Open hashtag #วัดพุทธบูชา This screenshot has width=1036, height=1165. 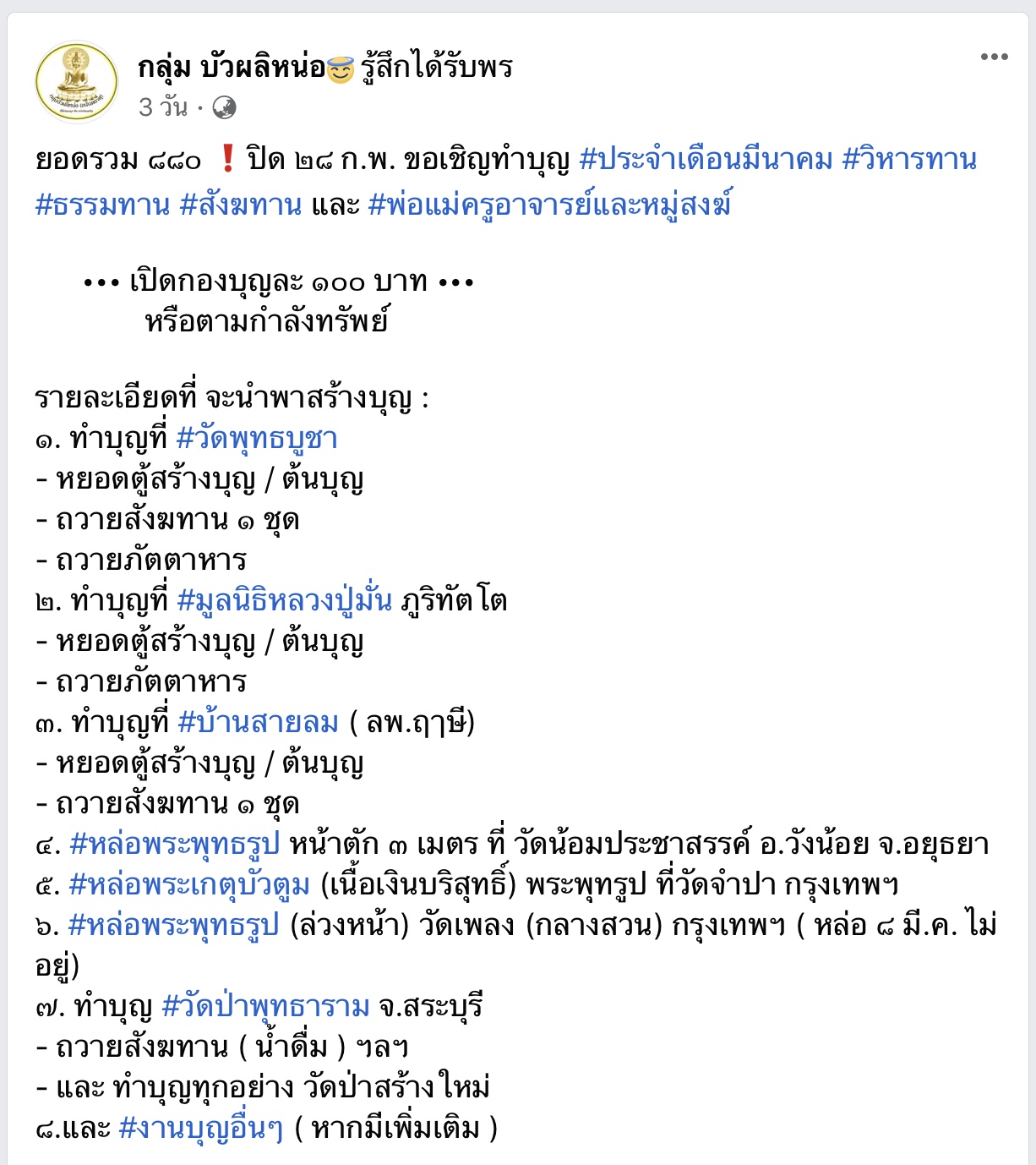[257, 439]
